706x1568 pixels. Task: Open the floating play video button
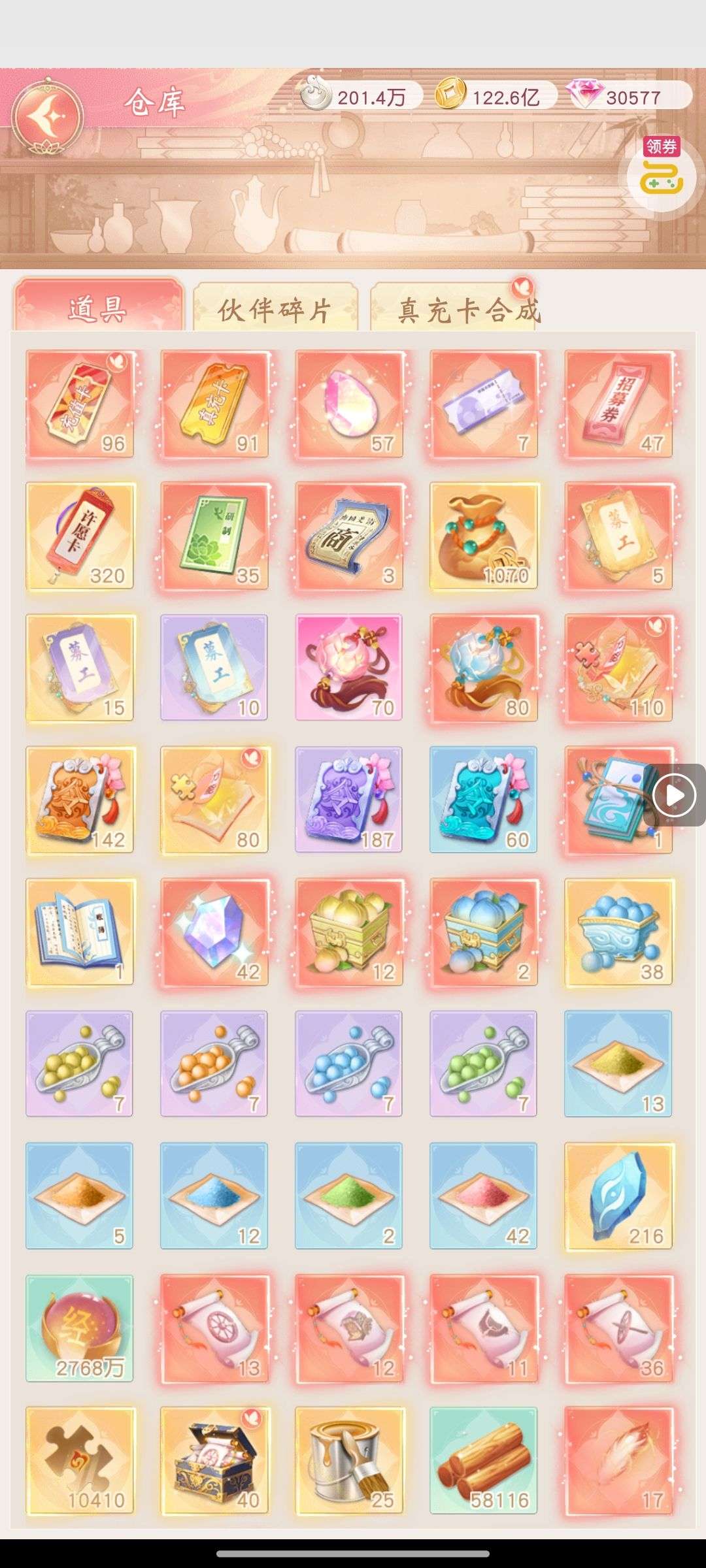coord(674,795)
